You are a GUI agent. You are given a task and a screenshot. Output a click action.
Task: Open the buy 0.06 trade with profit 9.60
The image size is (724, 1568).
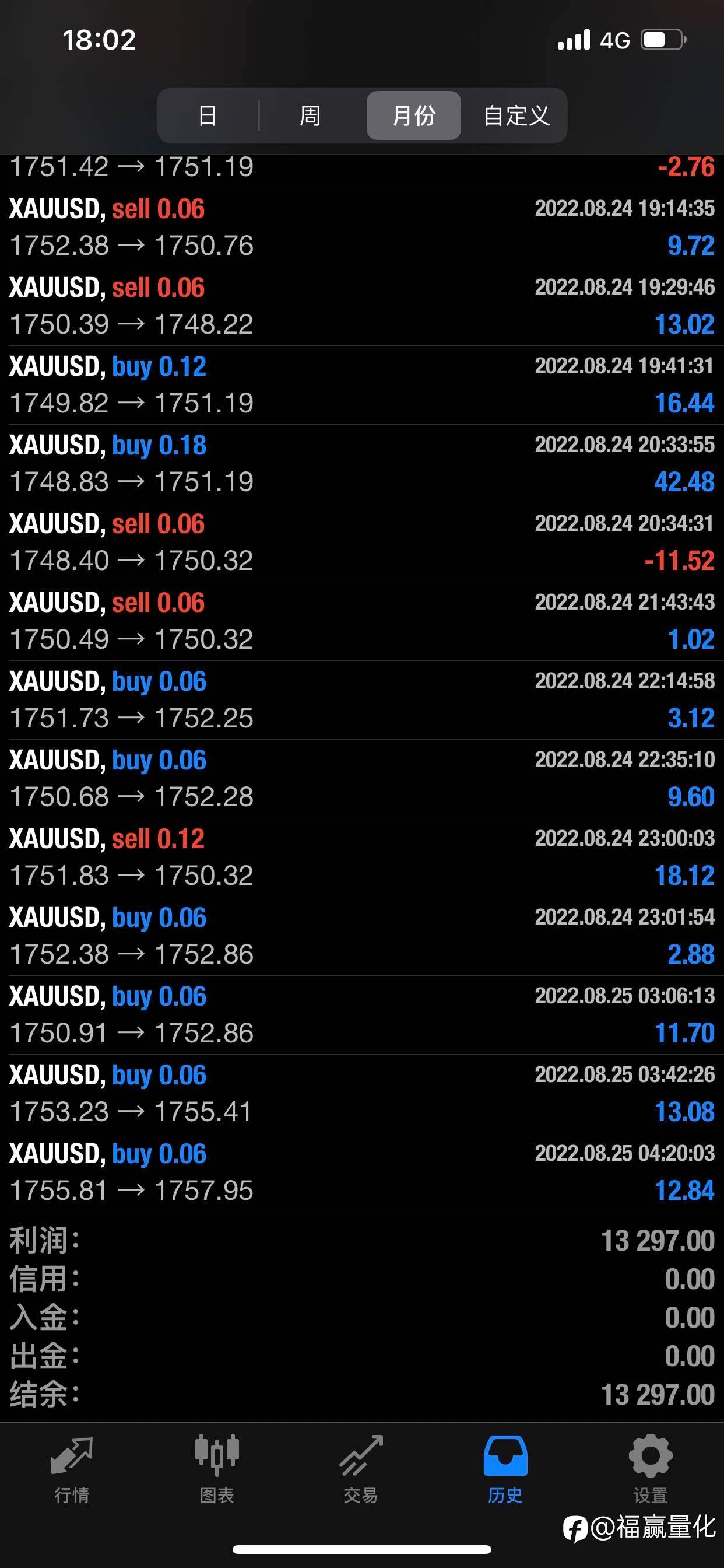[362, 779]
